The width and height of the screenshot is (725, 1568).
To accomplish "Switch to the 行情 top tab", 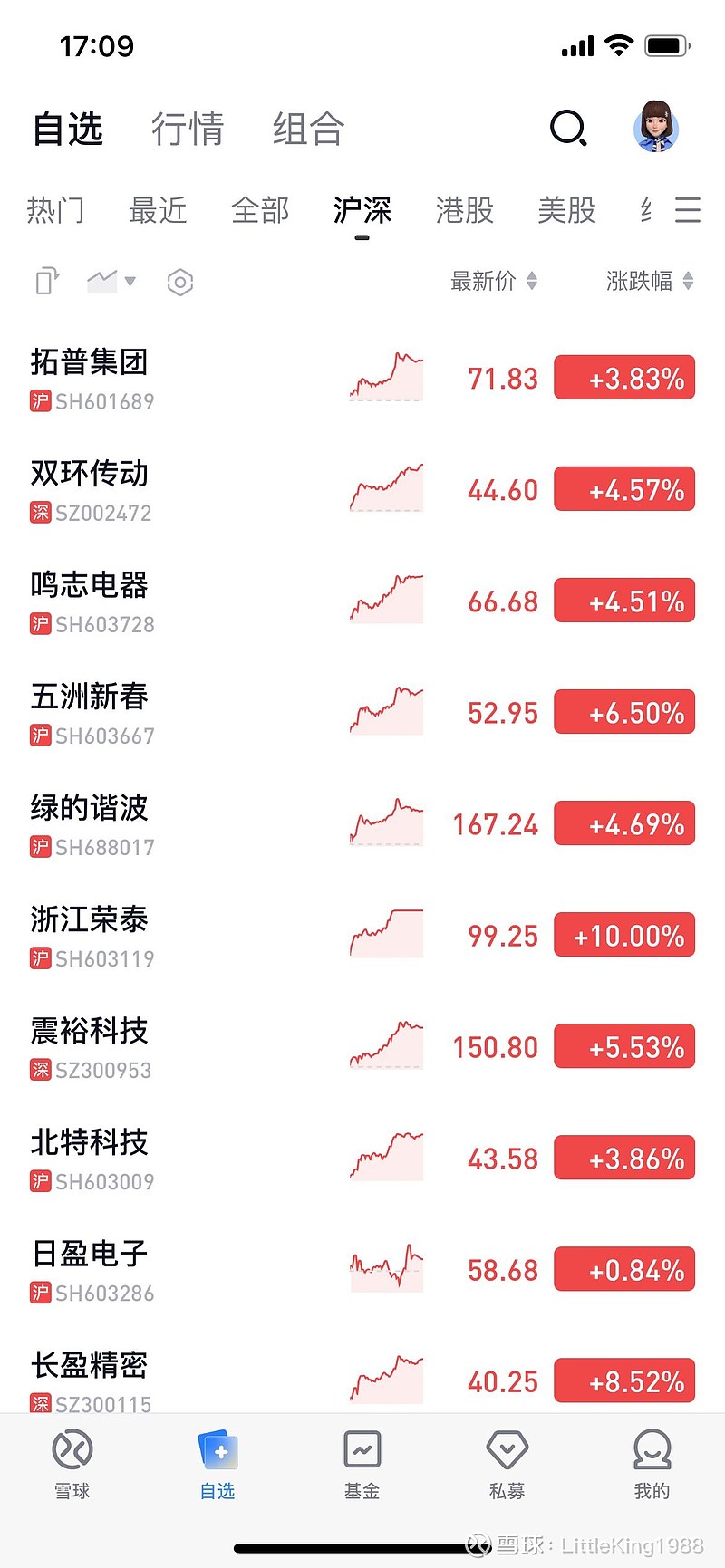I will coord(188,129).
